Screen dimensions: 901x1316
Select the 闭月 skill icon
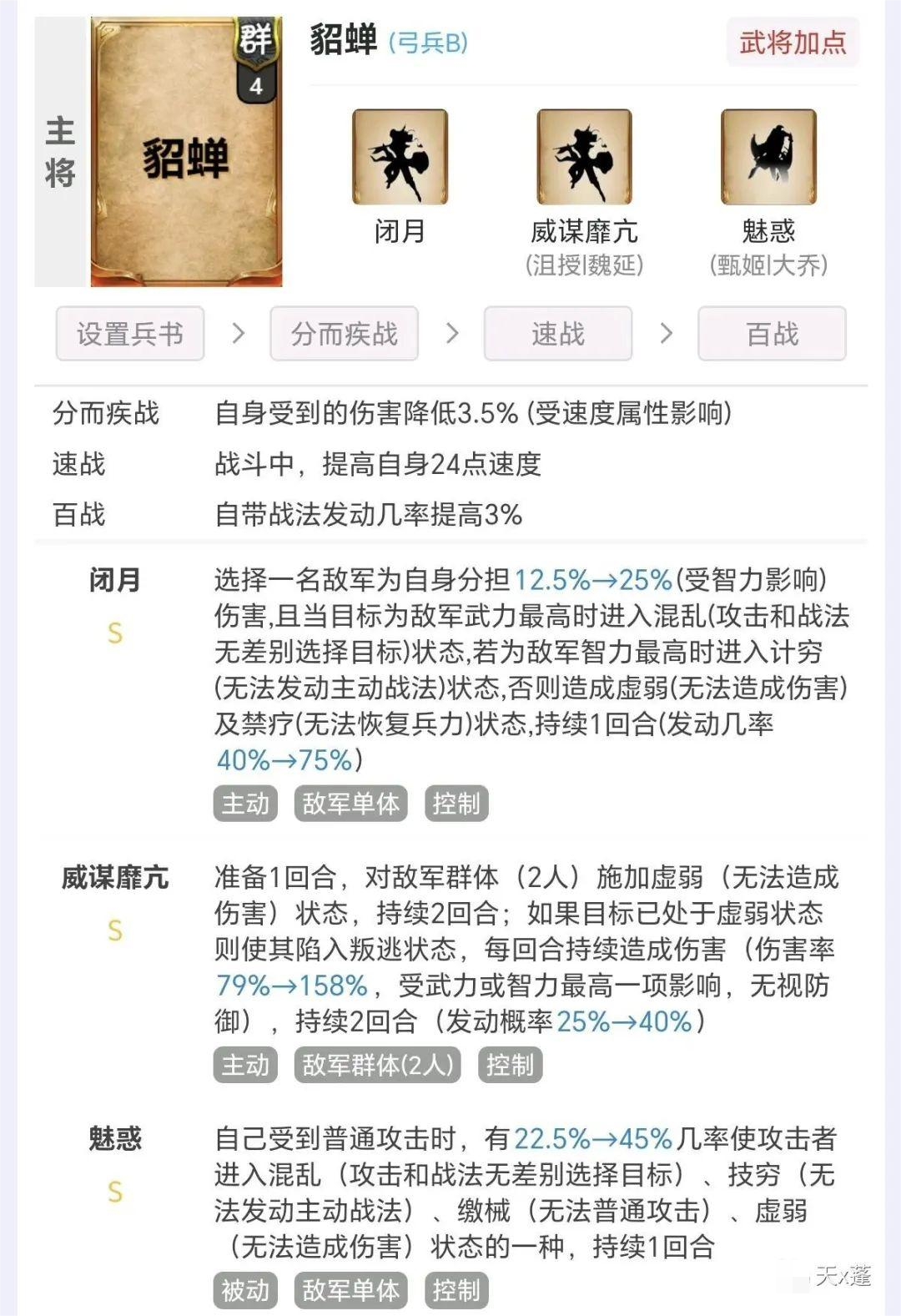click(x=400, y=157)
